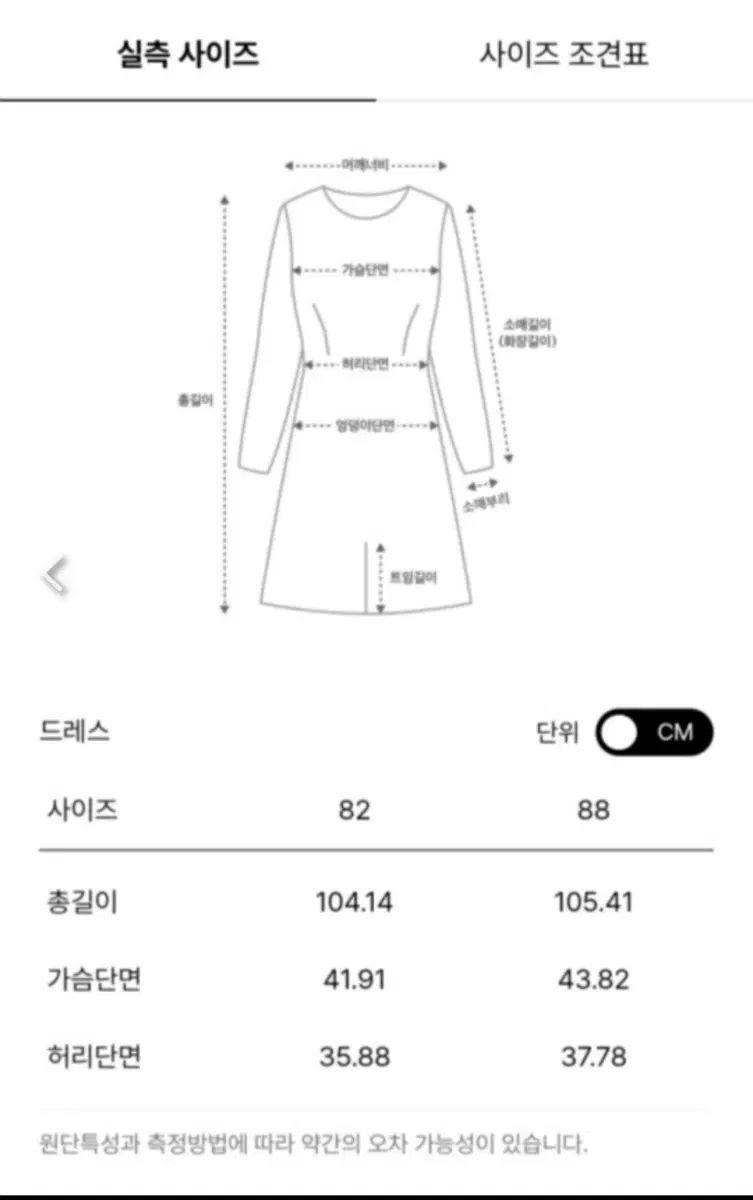This screenshot has height=1200, width=753.
Task: Toggle the 단위 CM unit switch
Action: click(x=654, y=732)
